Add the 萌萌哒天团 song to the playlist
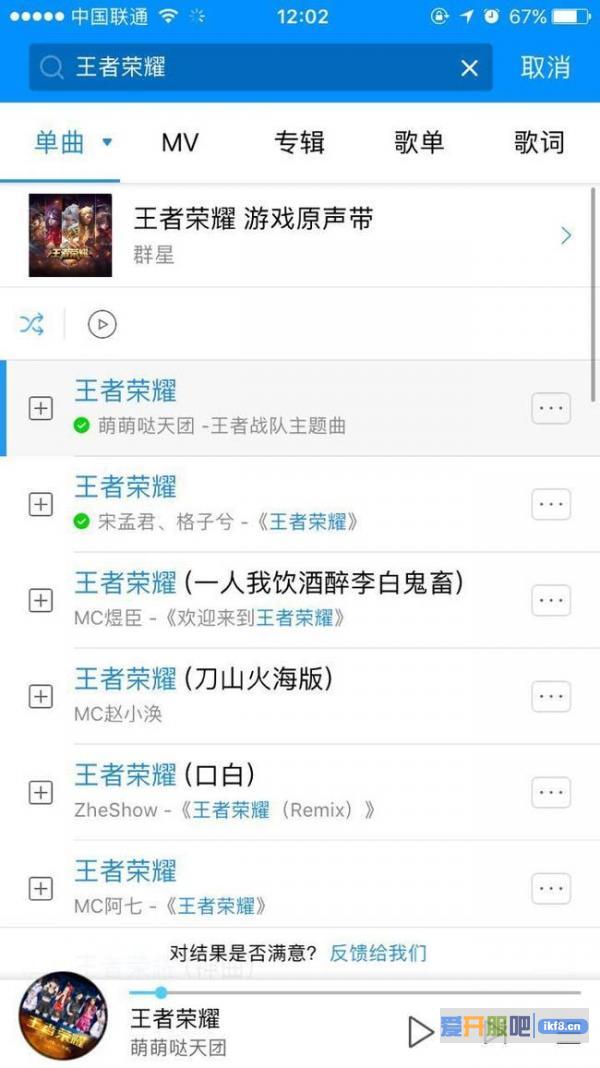 tap(40, 408)
